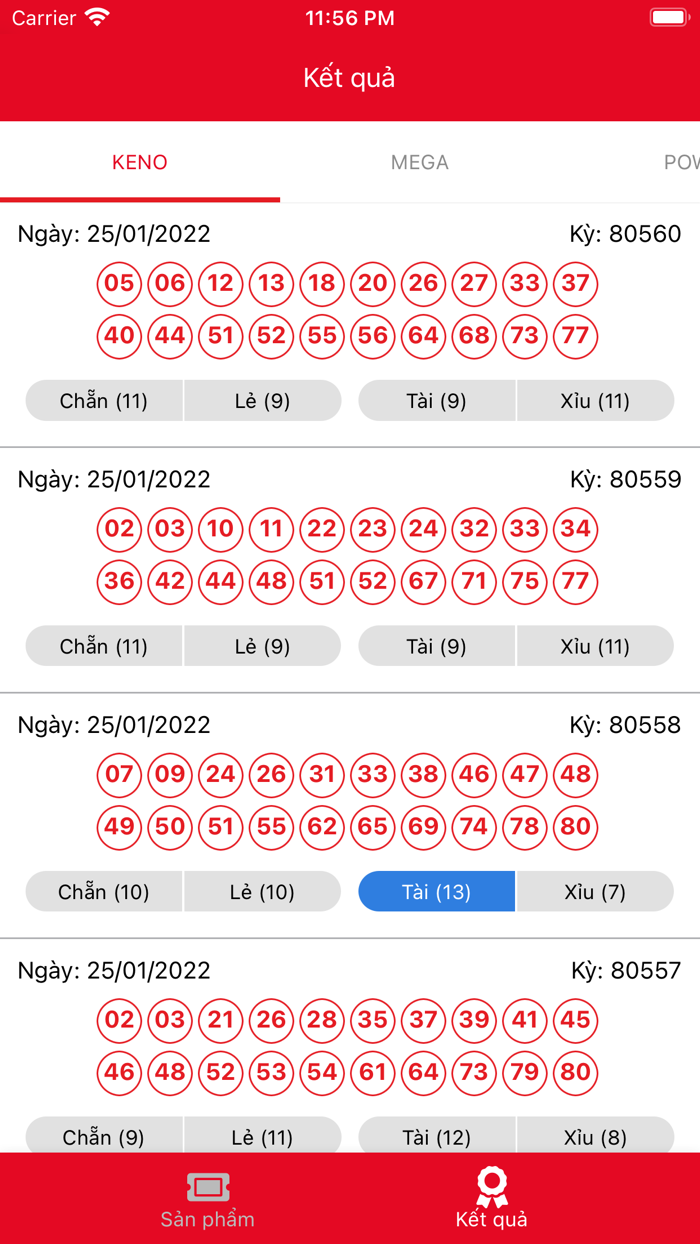Tap the Lẻ (11) chip
Screen dimensions: 700x1244
pyautogui.click(x=262, y=1136)
